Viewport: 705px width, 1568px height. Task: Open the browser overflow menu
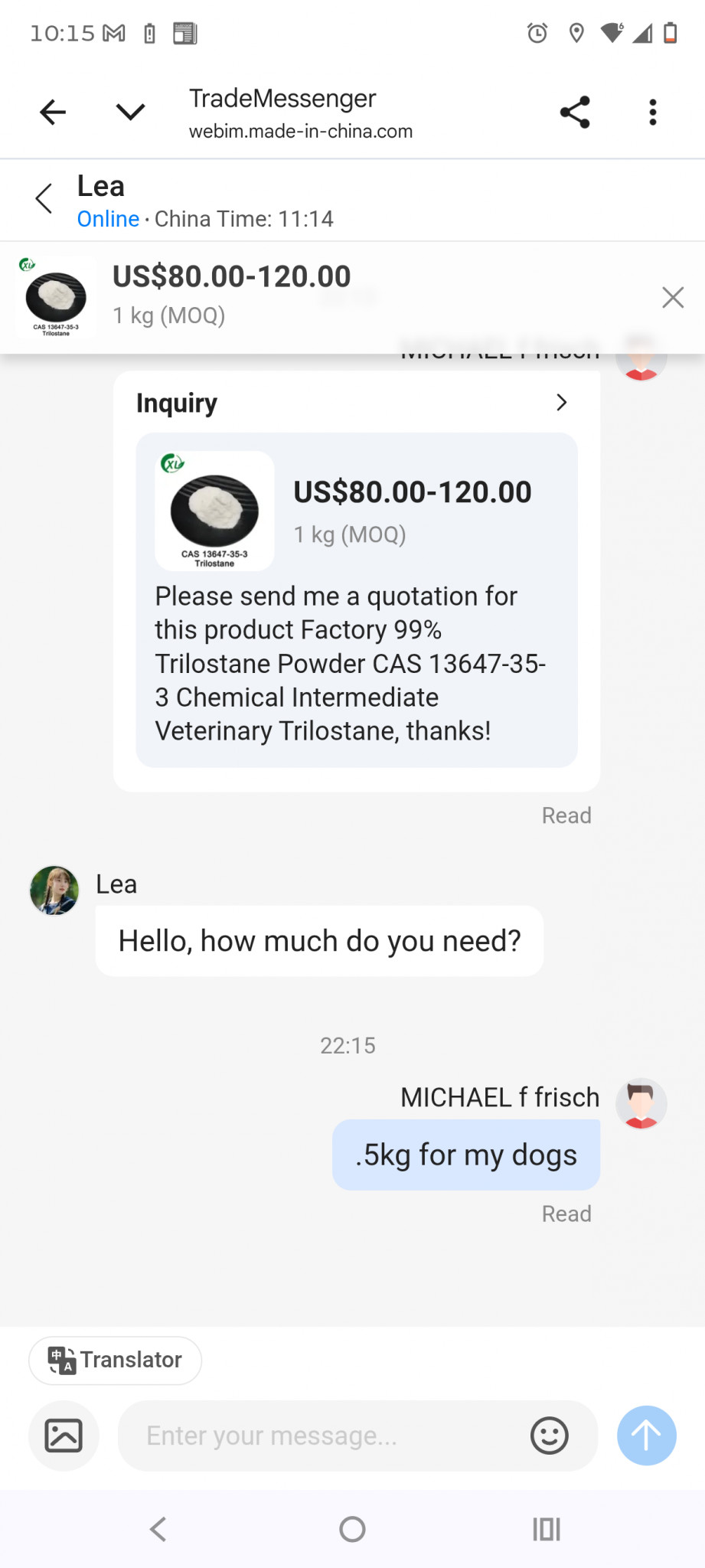pyautogui.click(x=652, y=113)
